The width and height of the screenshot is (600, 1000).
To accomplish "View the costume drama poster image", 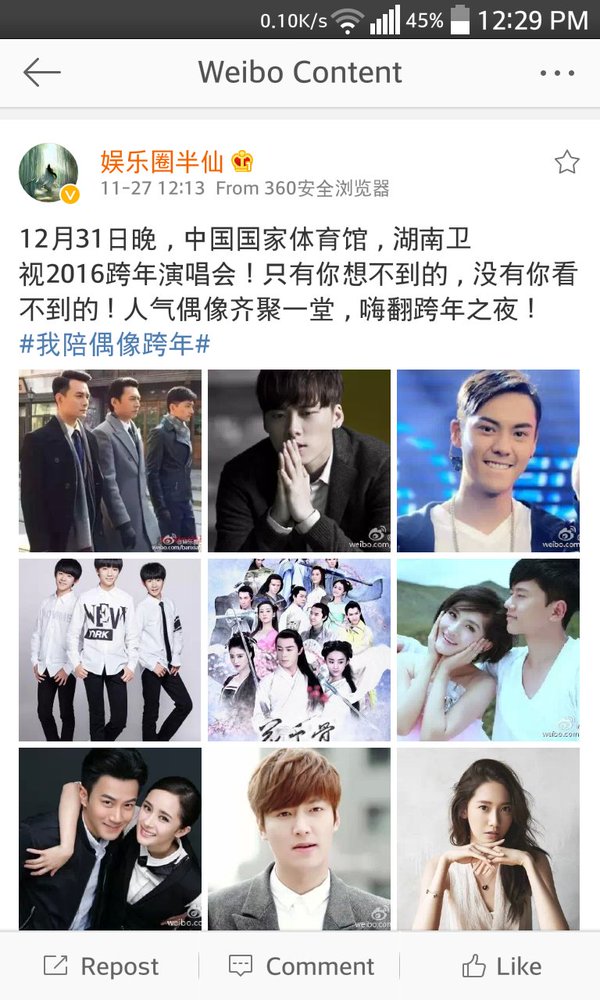I will (299, 649).
